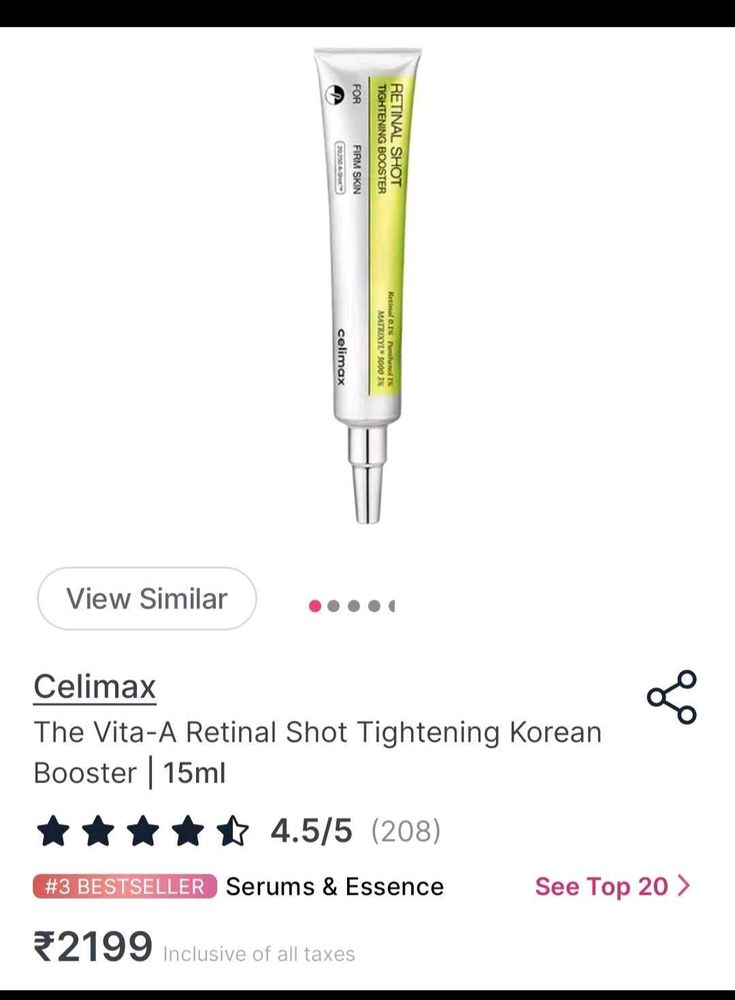
Task: Click the fourth dot under the image
Action: click(x=372, y=605)
